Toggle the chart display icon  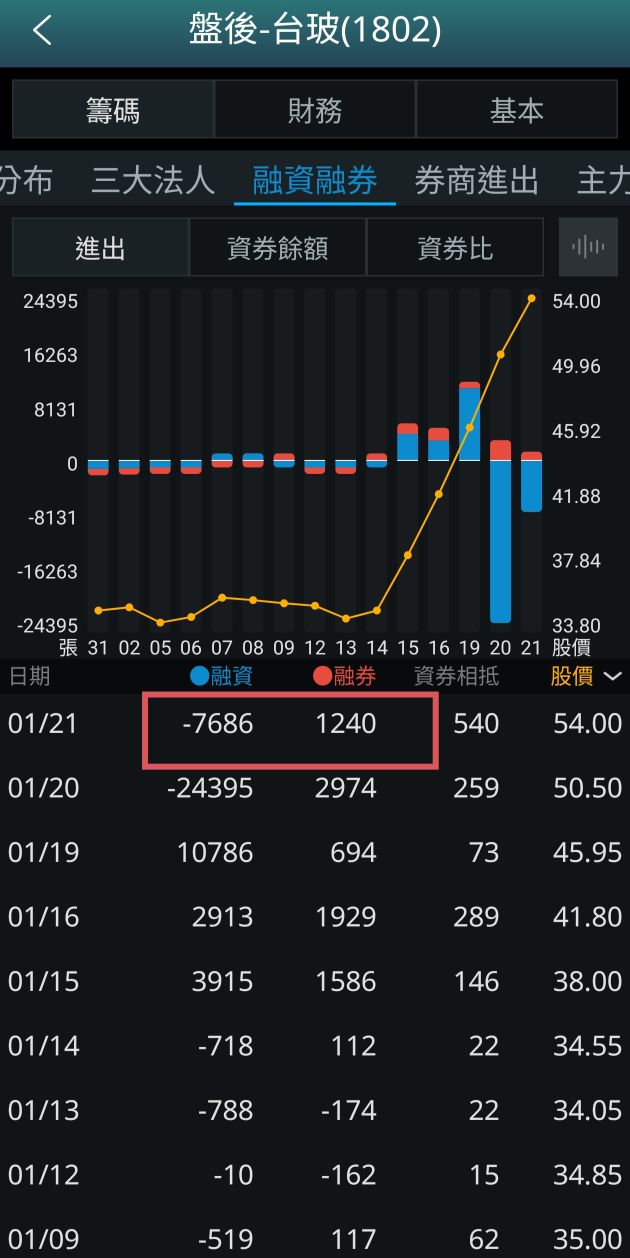click(588, 247)
